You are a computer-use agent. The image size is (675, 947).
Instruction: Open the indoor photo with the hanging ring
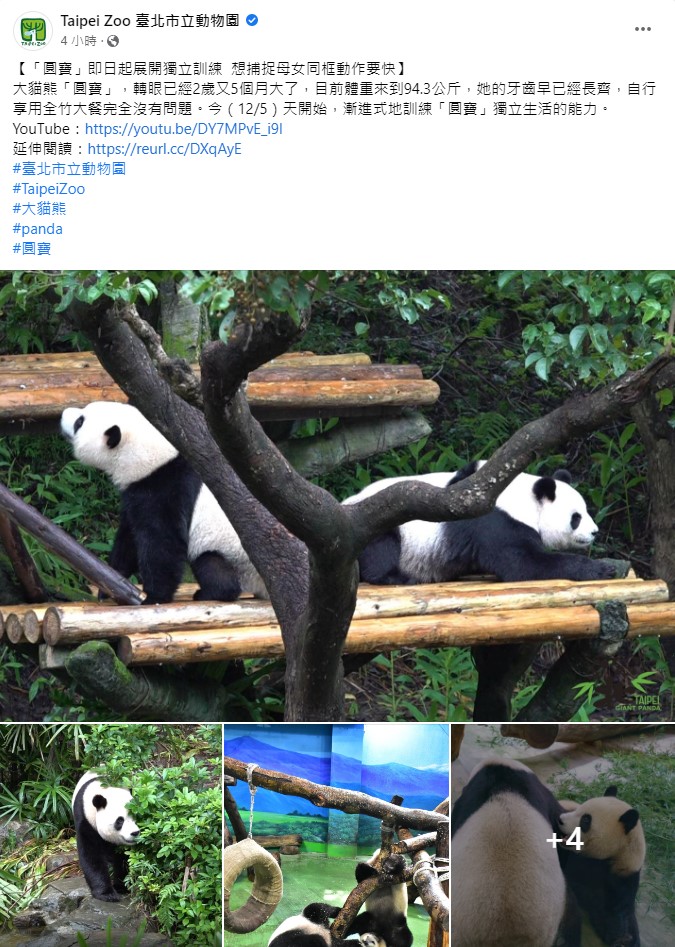pyautogui.click(x=336, y=836)
